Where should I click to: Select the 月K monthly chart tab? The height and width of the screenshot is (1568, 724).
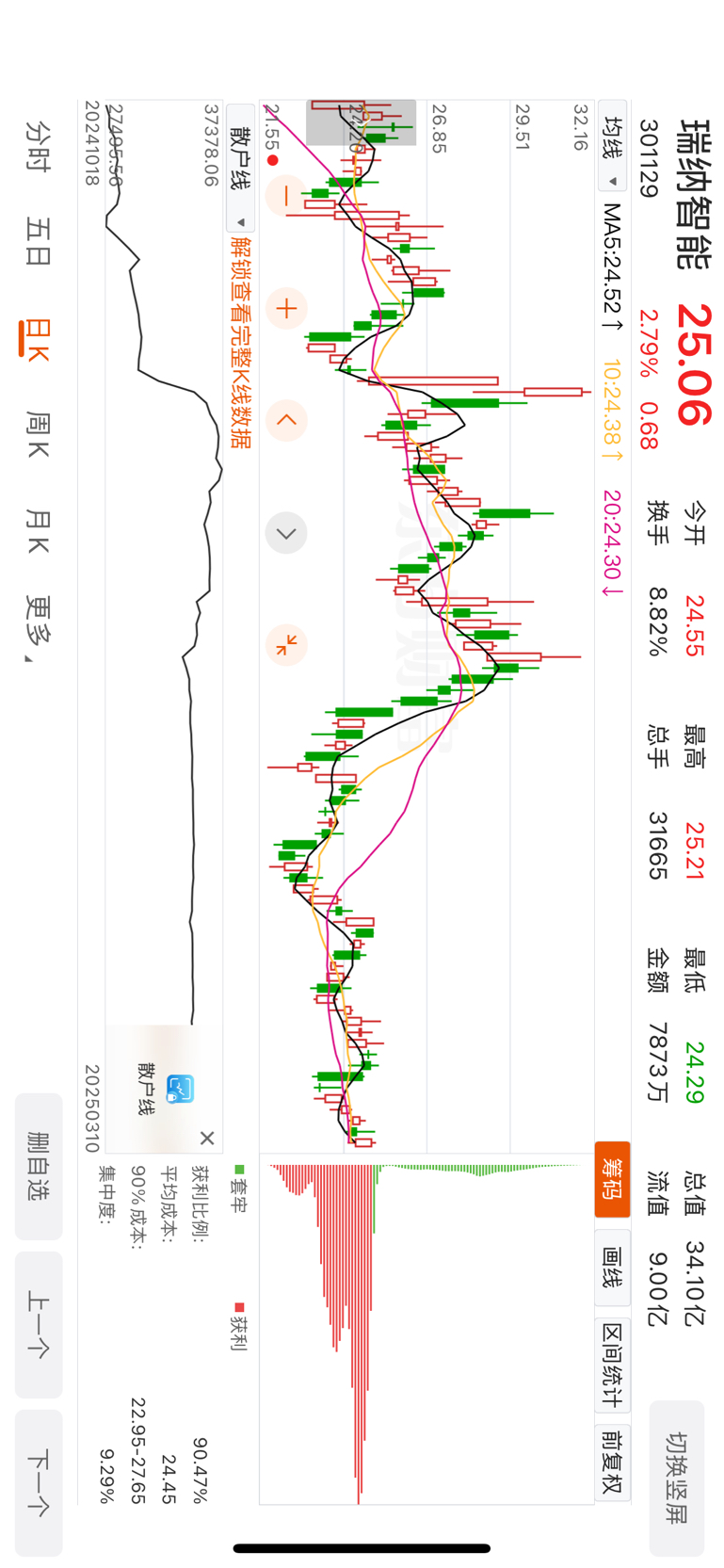coord(38,531)
